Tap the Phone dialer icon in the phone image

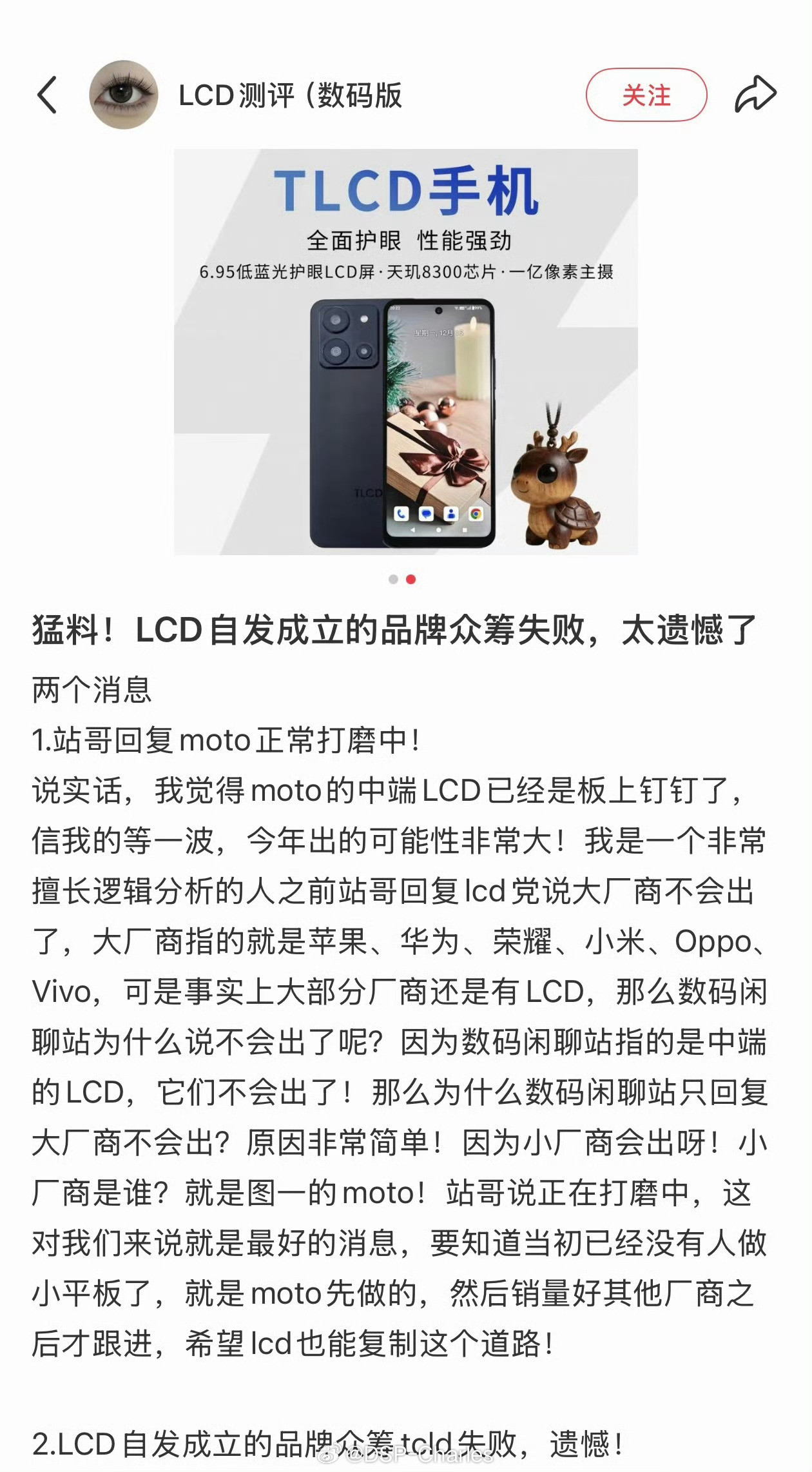pyautogui.click(x=401, y=515)
